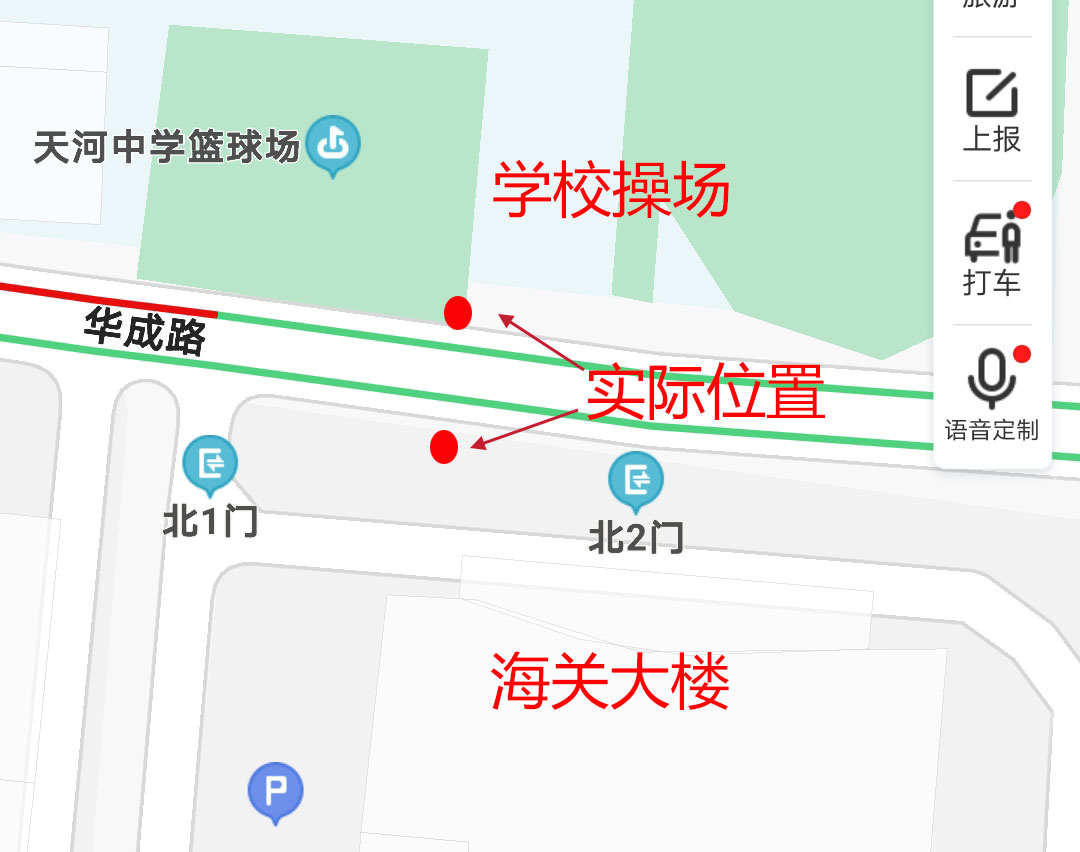The height and width of the screenshot is (852, 1080).
Task: Select the 北1门 entrance marker
Action: point(210,464)
